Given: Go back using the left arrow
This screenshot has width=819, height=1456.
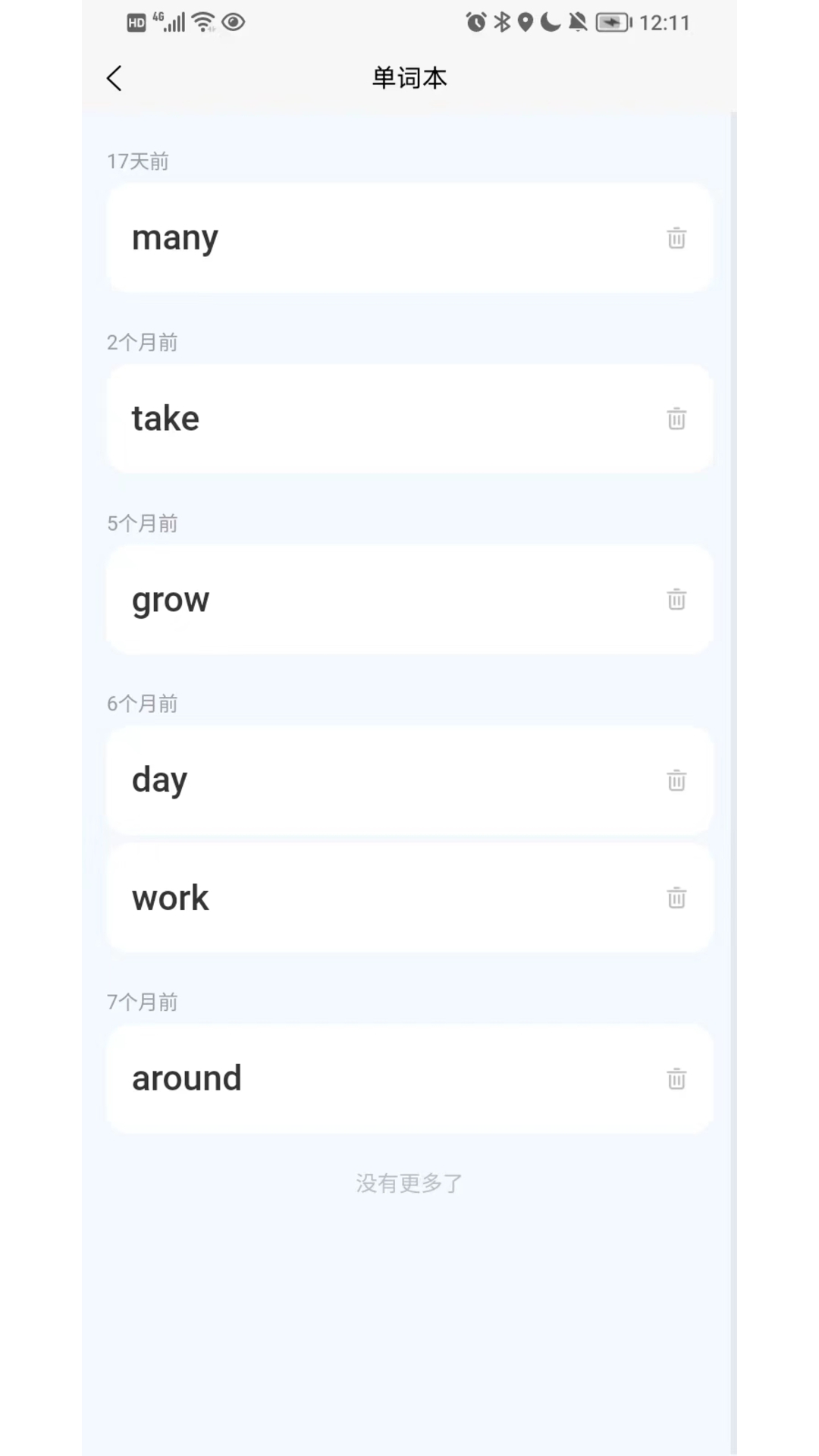Looking at the screenshot, I should click(115, 77).
